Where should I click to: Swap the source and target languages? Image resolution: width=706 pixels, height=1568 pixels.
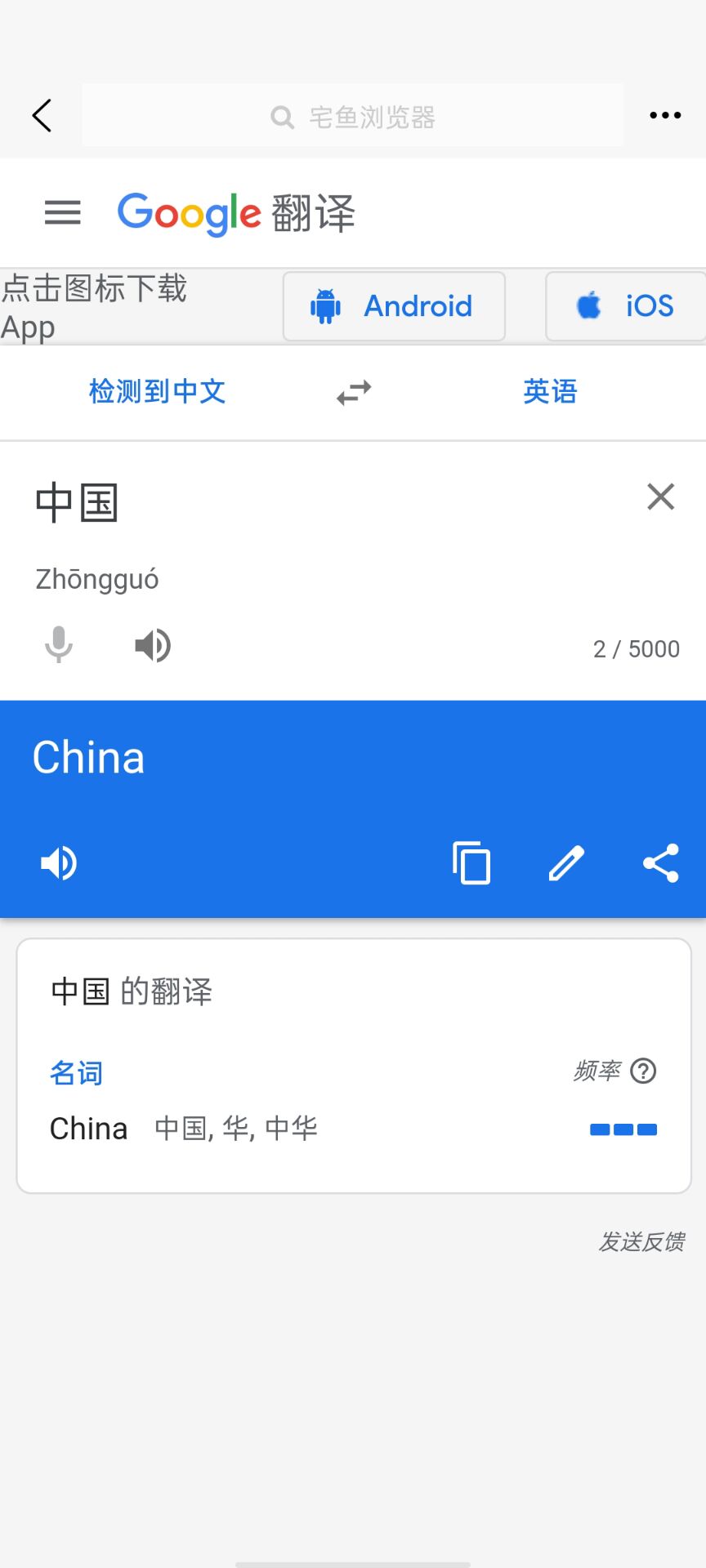[x=354, y=393]
